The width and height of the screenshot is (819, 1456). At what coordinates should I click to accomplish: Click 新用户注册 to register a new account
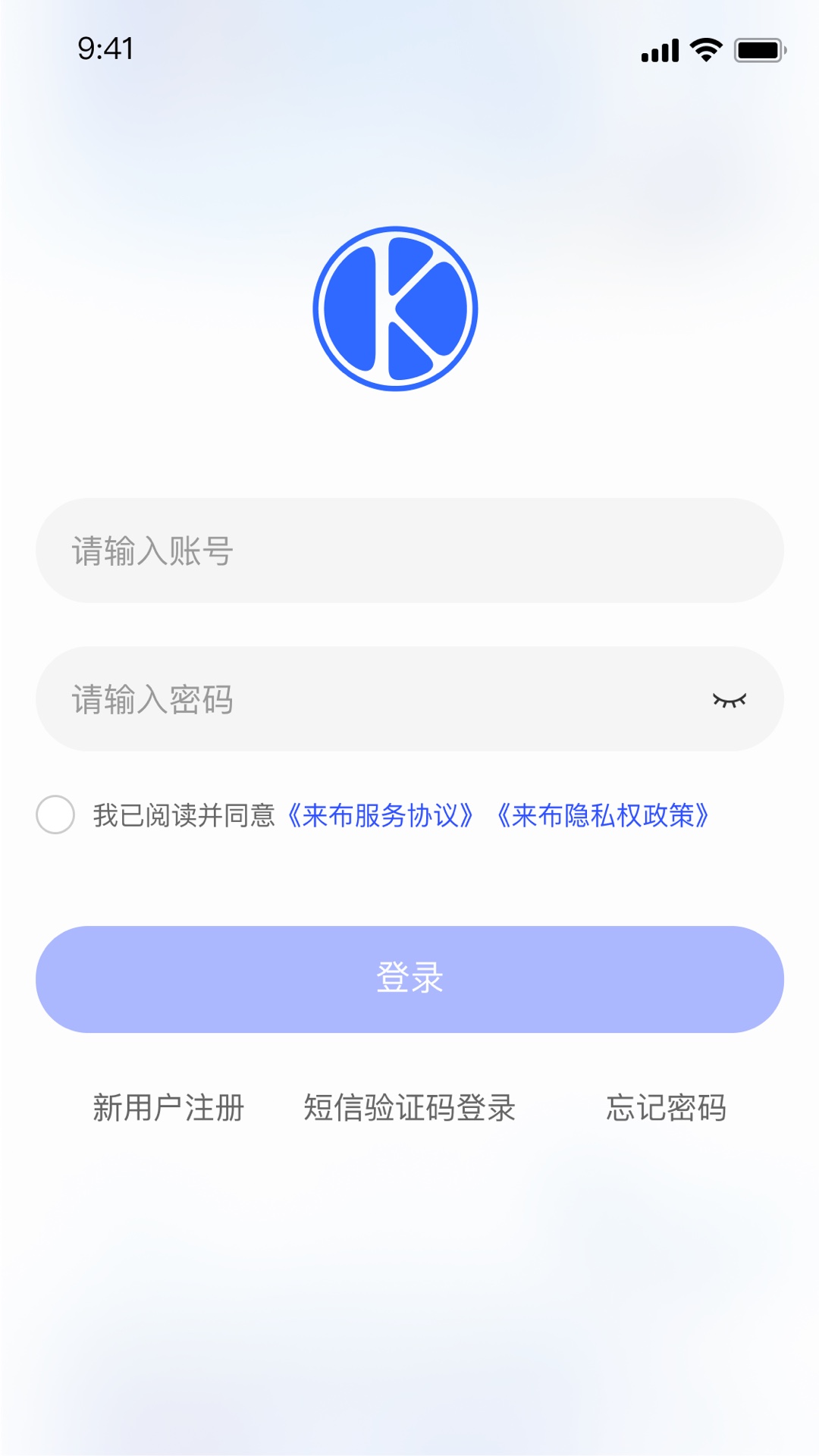click(168, 1109)
